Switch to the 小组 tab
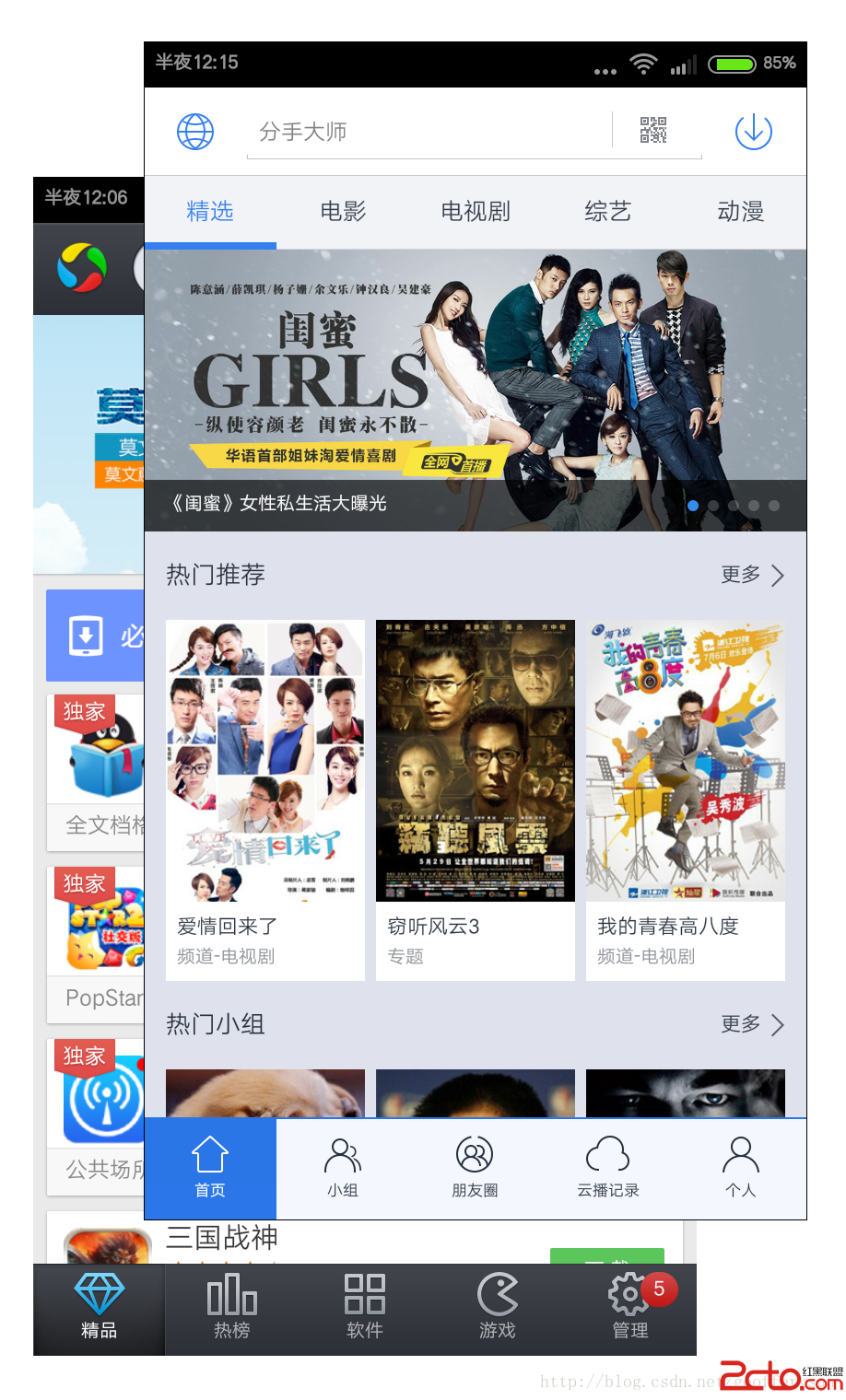This screenshot has height=1400, width=846. 343,1168
